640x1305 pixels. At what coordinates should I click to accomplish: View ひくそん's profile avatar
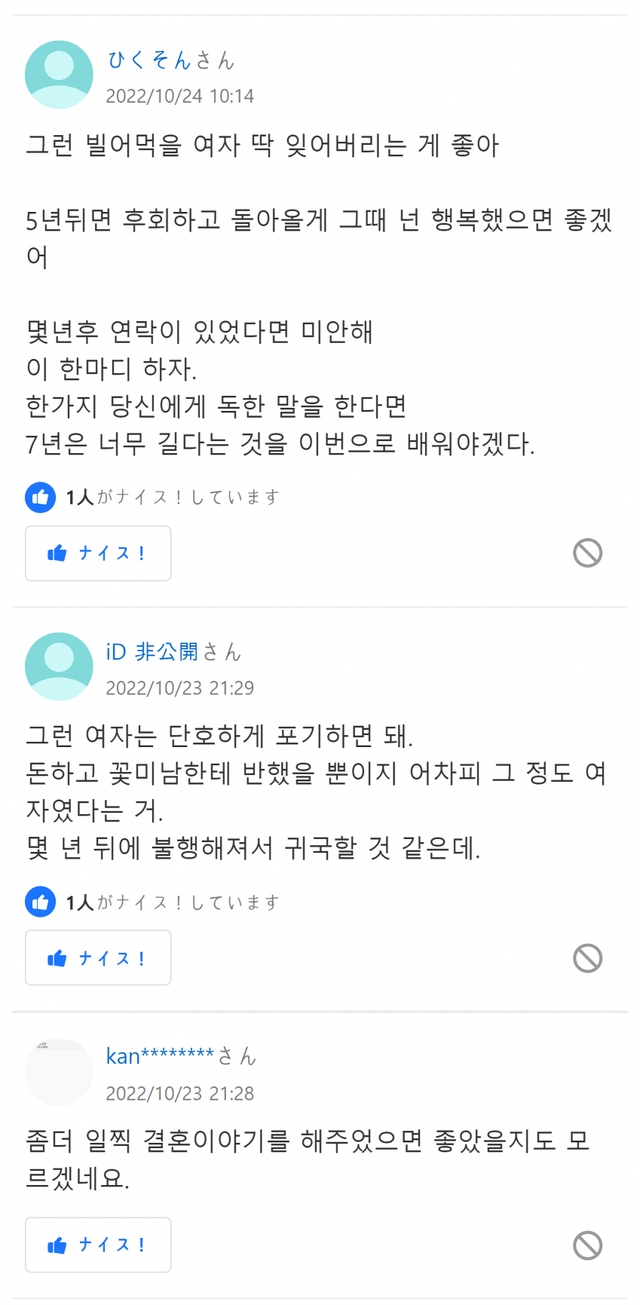pyautogui.click(x=59, y=75)
